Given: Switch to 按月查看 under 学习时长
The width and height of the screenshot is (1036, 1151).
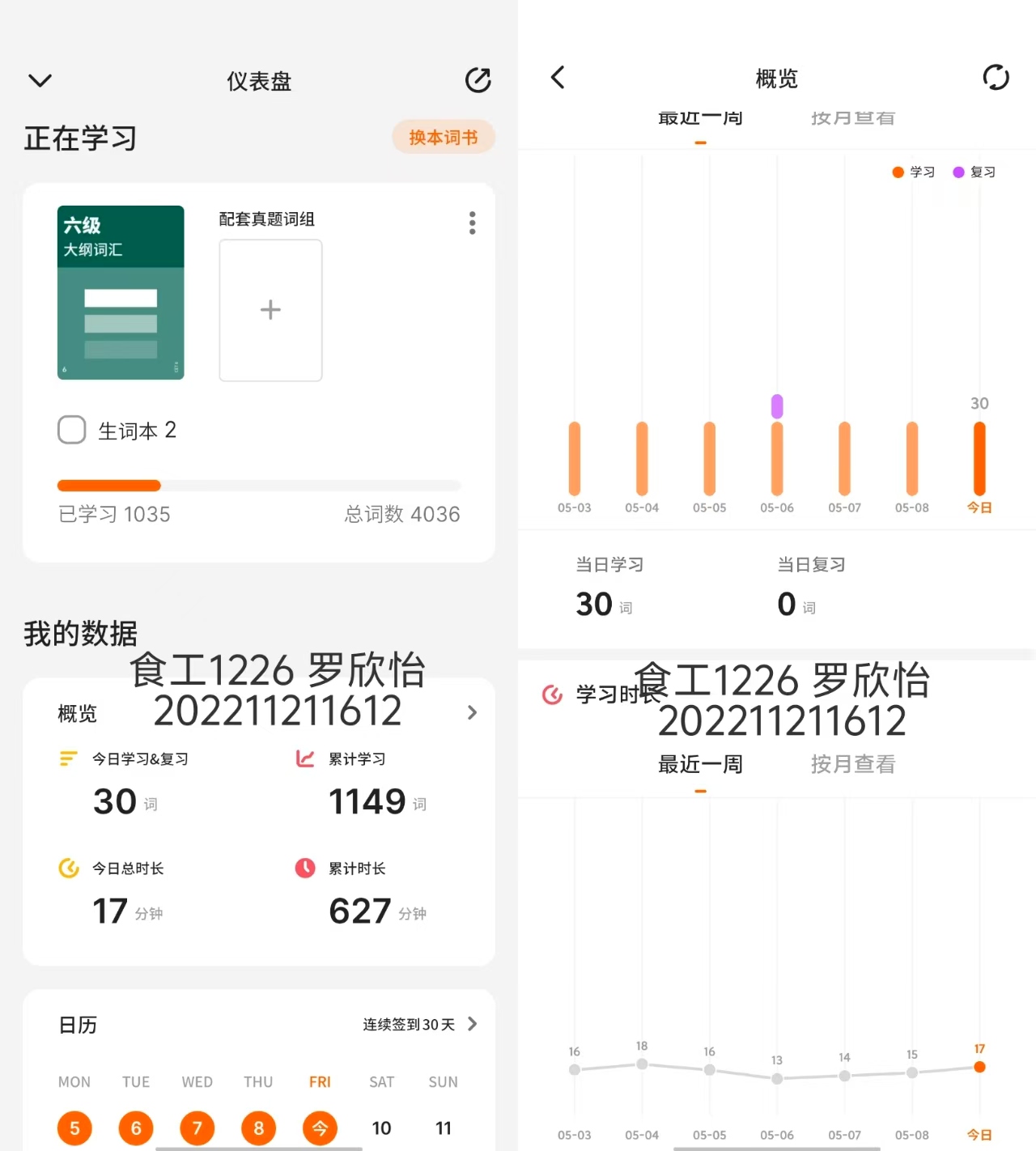Looking at the screenshot, I should tap(853, 764).
